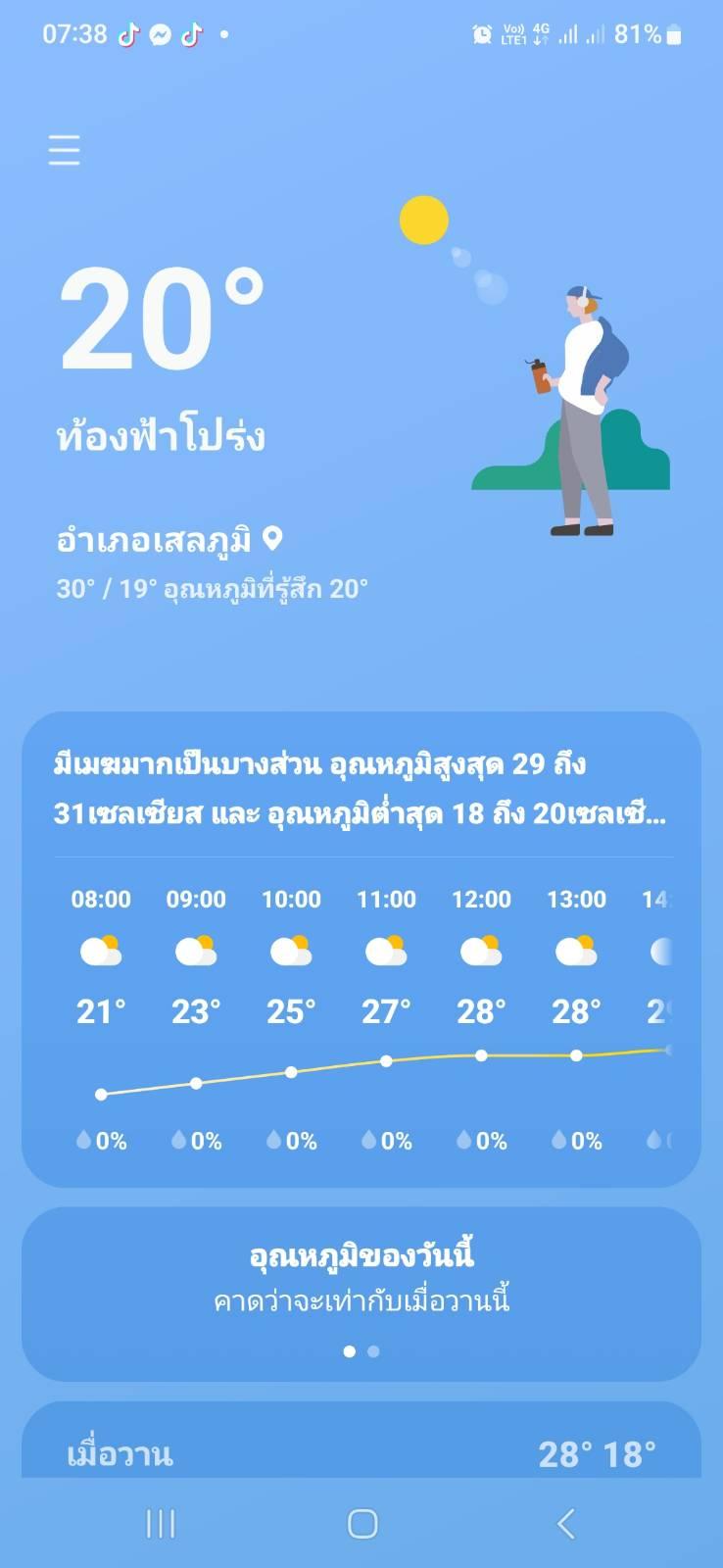Select the second page indicator dot
The height and width of the screenshot is (1568, 723).
point(373,1351)
